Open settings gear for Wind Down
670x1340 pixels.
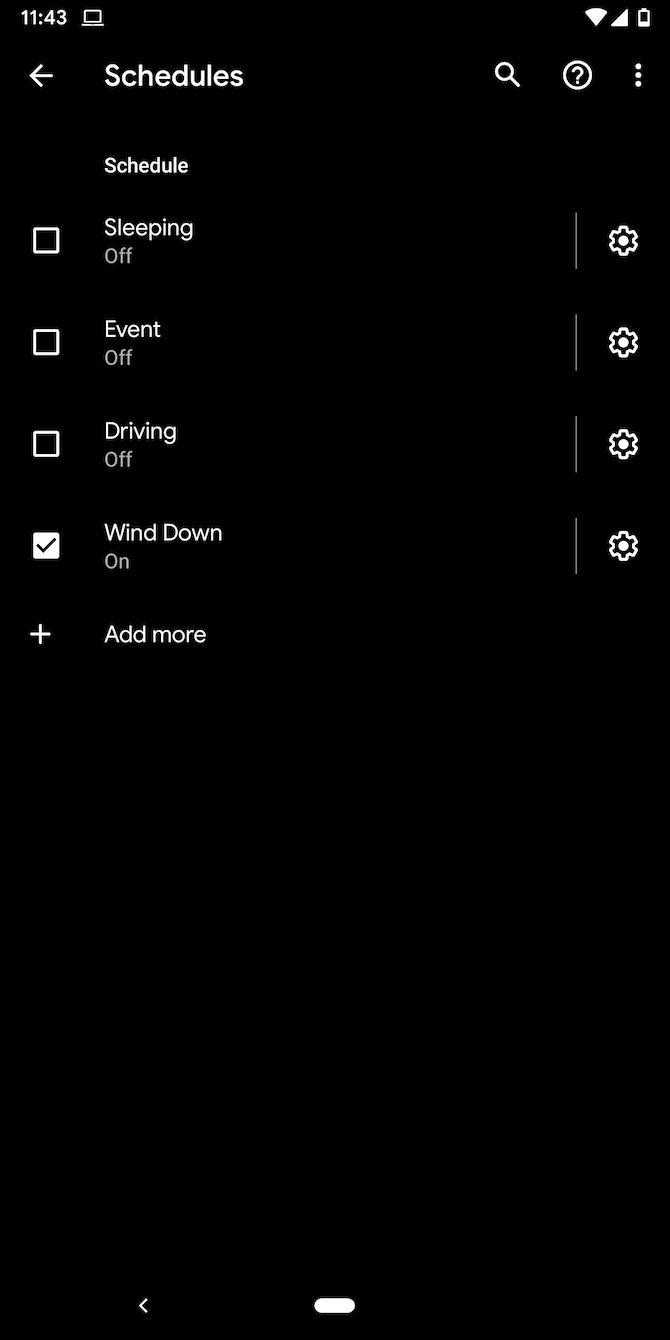[x=623, y=546]
